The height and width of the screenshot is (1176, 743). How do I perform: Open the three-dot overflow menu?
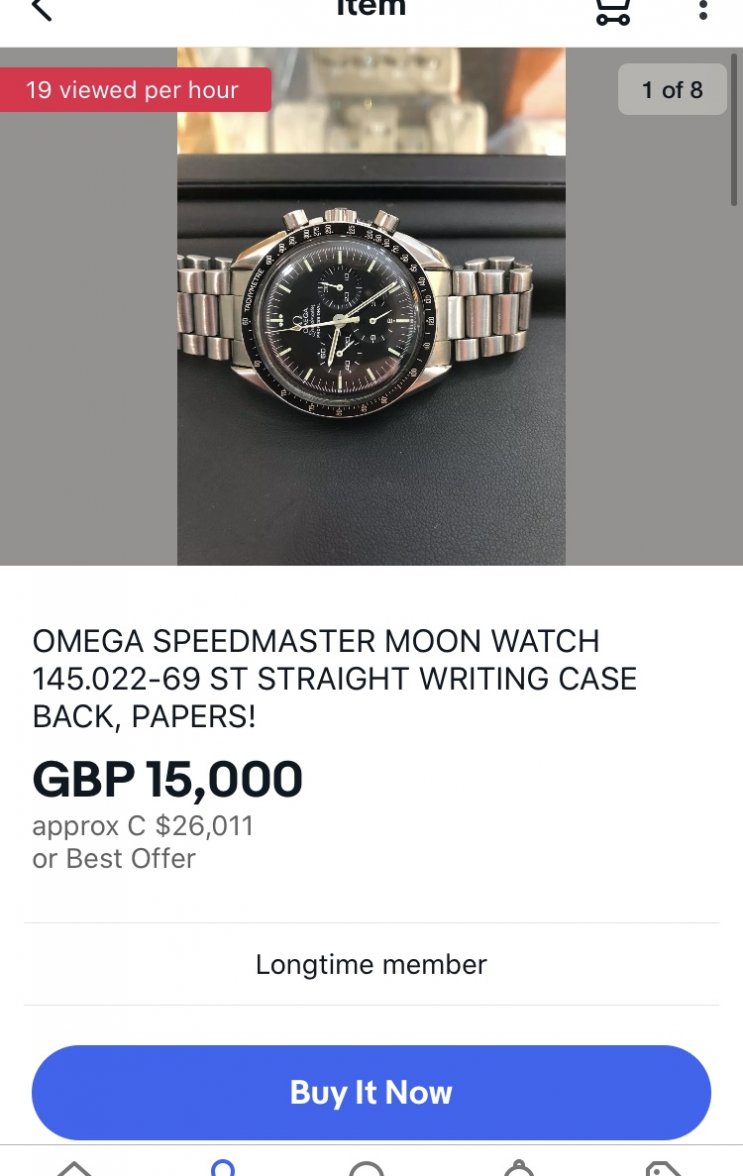coord(703,10)
